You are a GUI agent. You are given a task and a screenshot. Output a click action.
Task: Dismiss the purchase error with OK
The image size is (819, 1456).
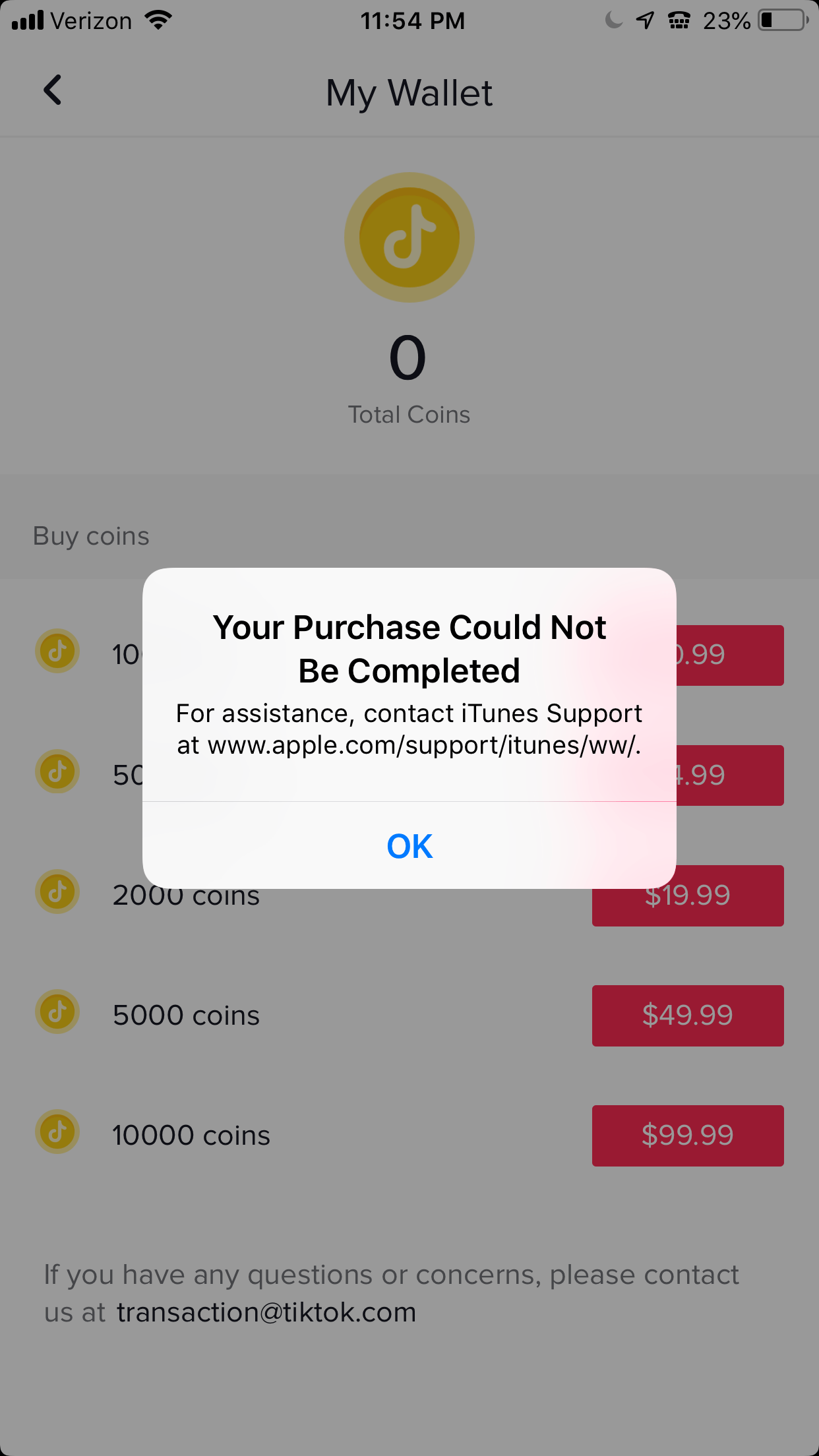click(x=409, y=846)
